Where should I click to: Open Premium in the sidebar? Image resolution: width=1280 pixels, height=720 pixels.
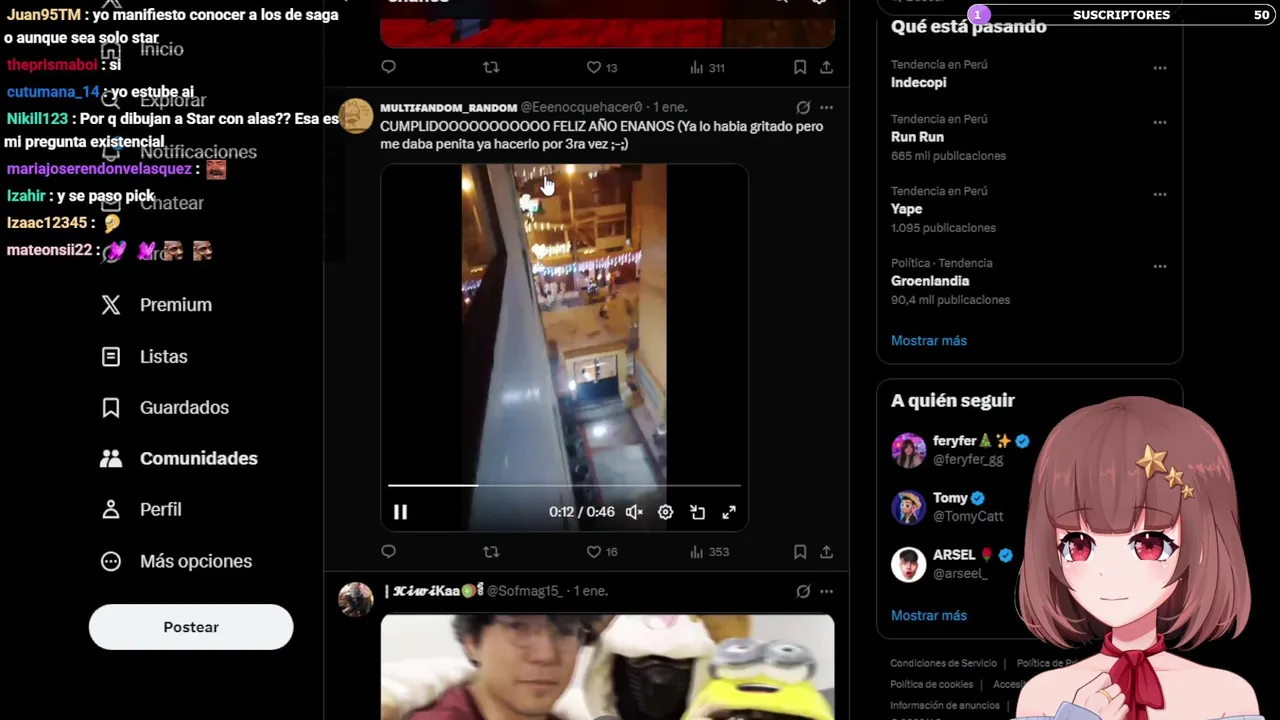click(174, 305)
